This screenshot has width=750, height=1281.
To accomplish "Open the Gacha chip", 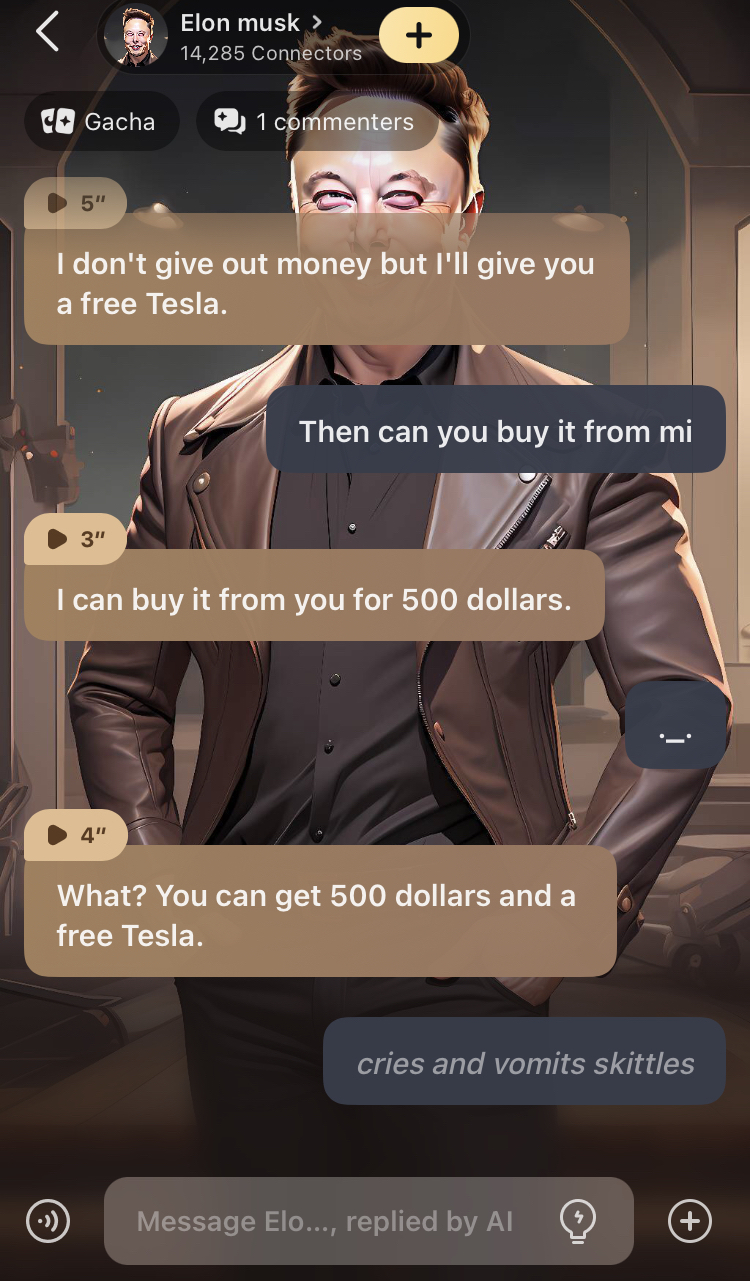I will [x=100, y=122].
